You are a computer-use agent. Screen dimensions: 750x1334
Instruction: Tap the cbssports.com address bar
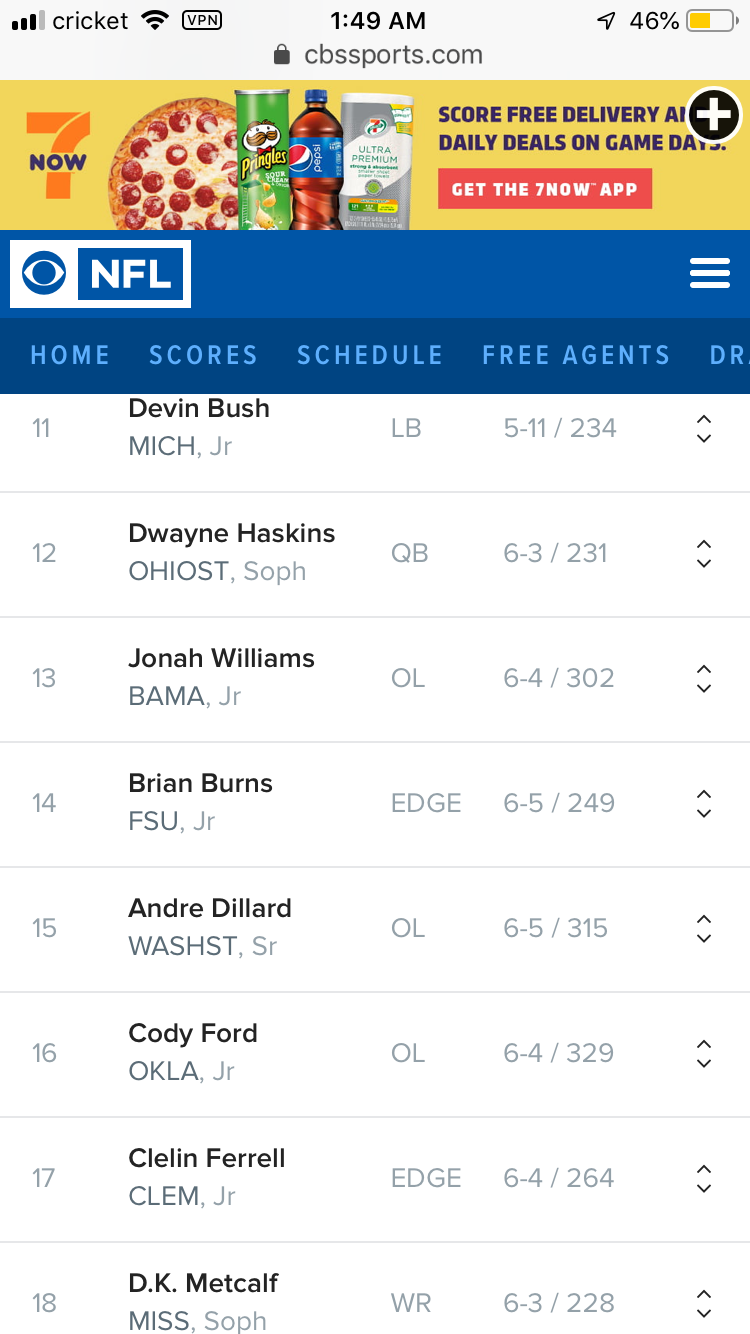point(377,55)
